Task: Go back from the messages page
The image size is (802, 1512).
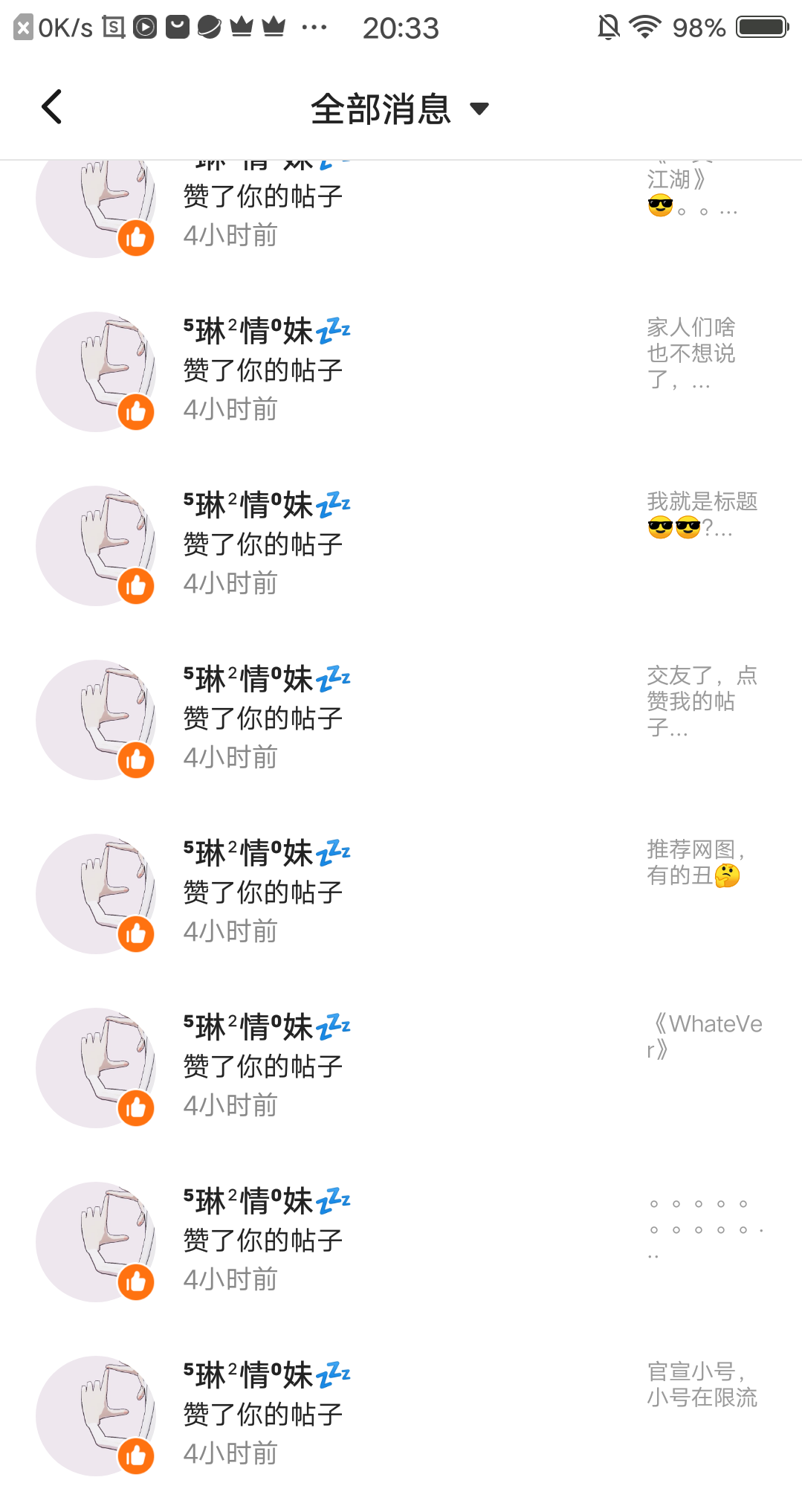Action: click(x=51, y=107)
